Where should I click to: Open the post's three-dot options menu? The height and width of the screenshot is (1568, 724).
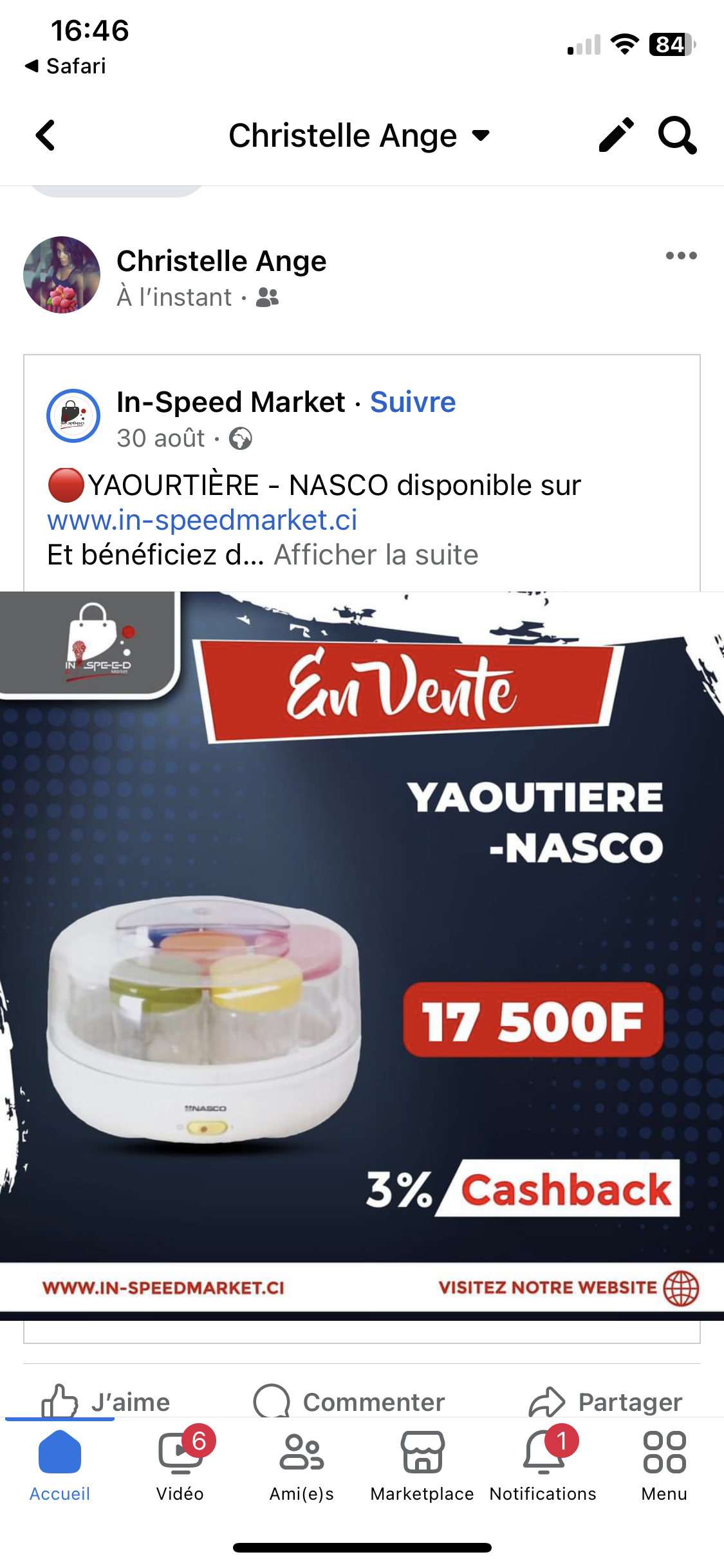681,256
